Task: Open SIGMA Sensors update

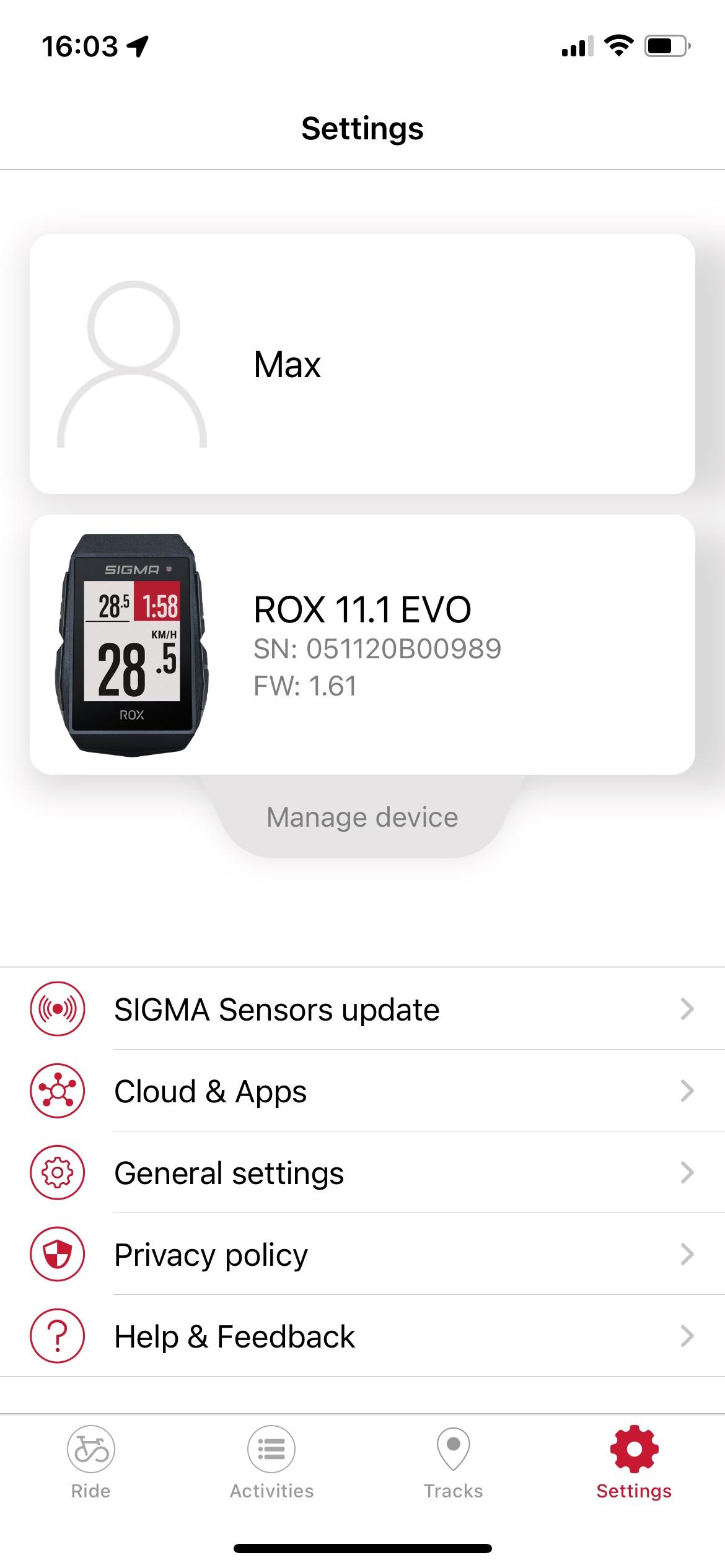Action: pyautogui.click(x=362, y=1009)
